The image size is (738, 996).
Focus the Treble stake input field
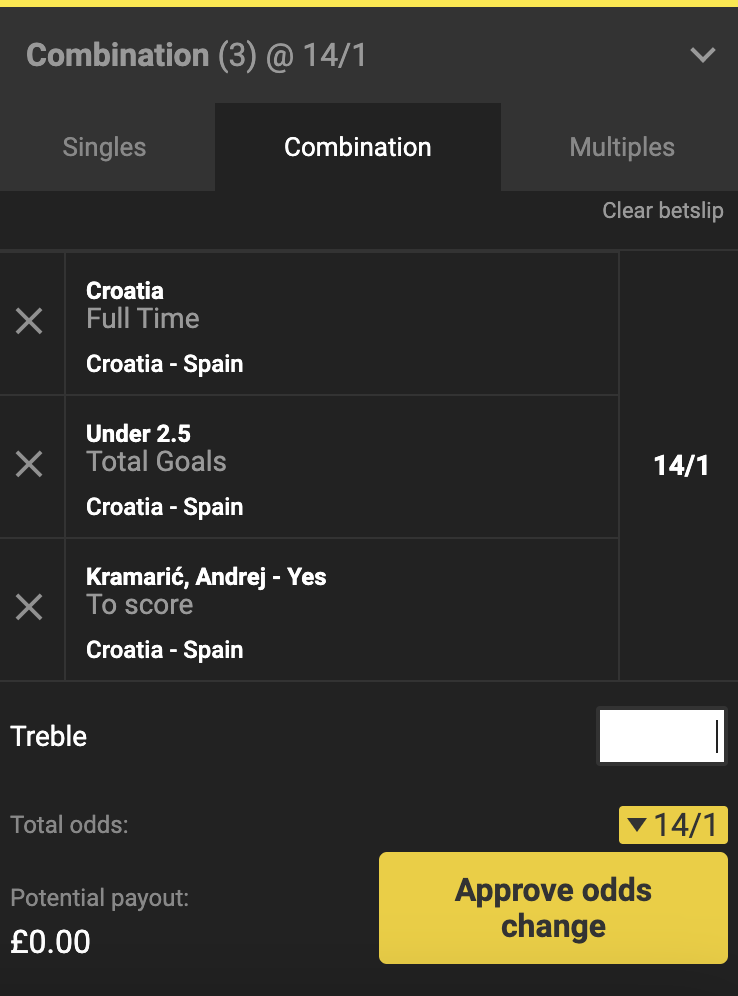(660, 737)
